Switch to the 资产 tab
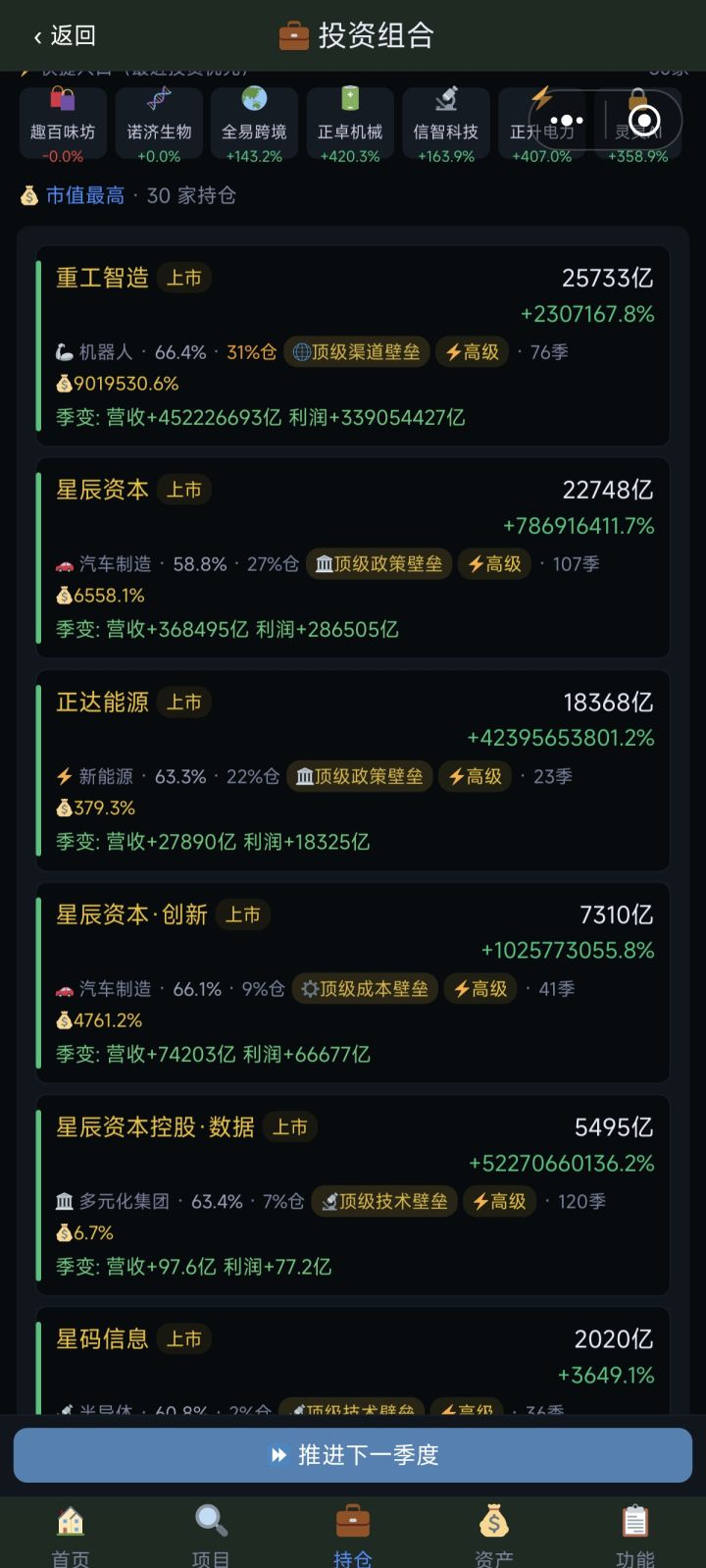 pos(494,1536)
